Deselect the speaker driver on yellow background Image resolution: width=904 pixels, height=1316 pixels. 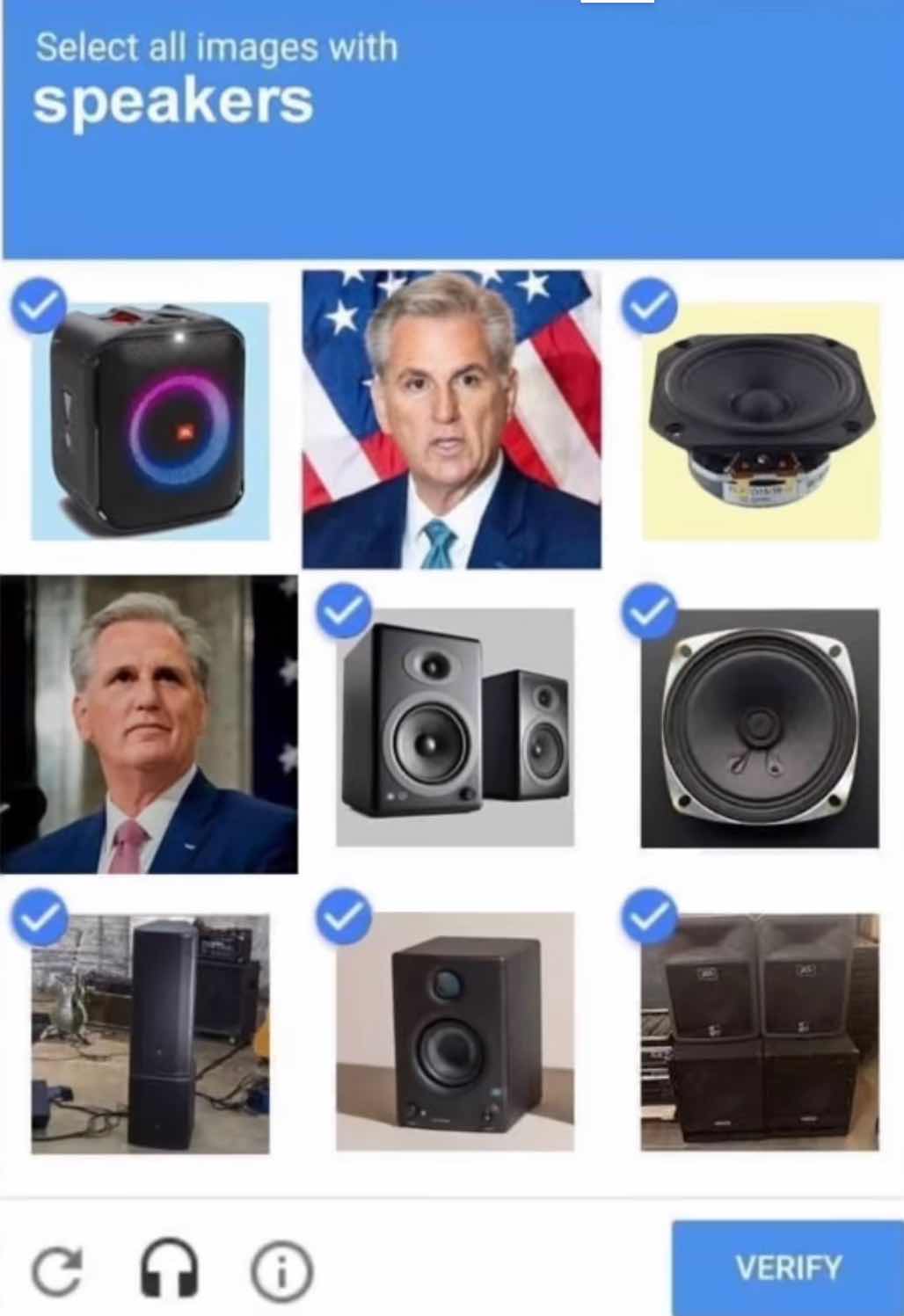click(x=760, y=420)
